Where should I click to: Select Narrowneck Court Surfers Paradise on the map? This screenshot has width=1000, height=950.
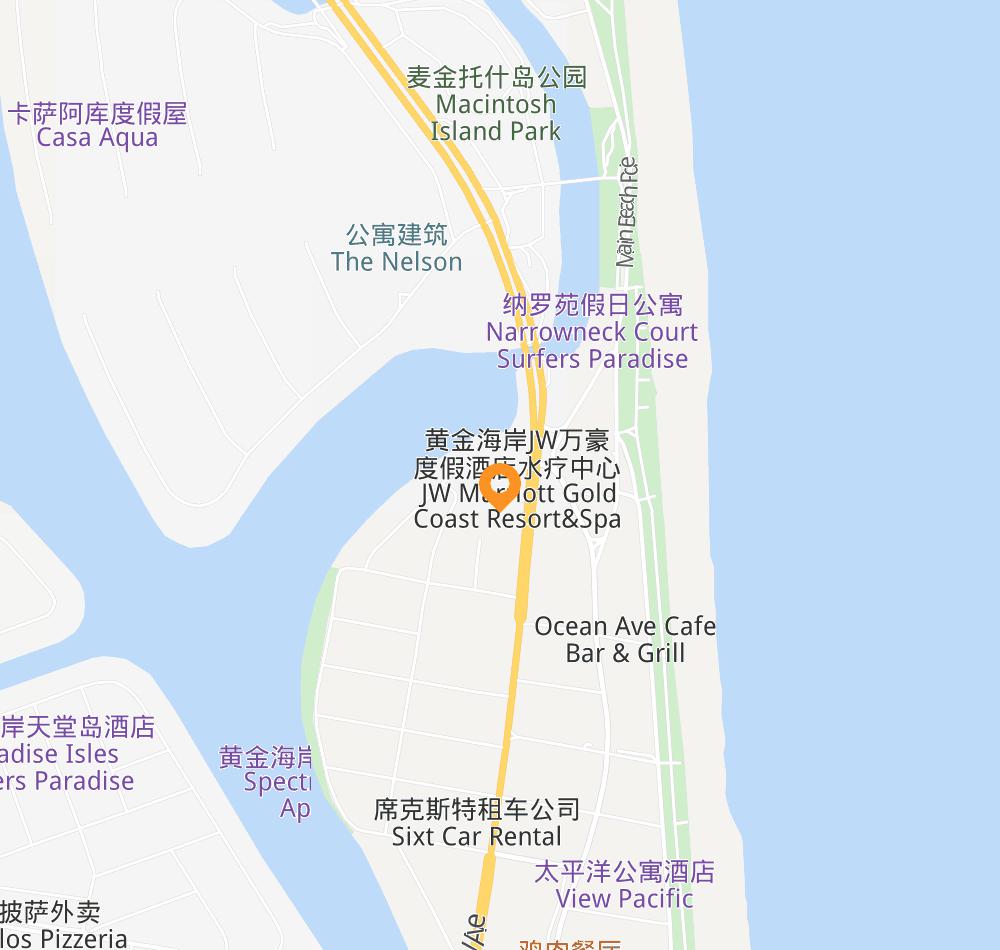(592, 332)
